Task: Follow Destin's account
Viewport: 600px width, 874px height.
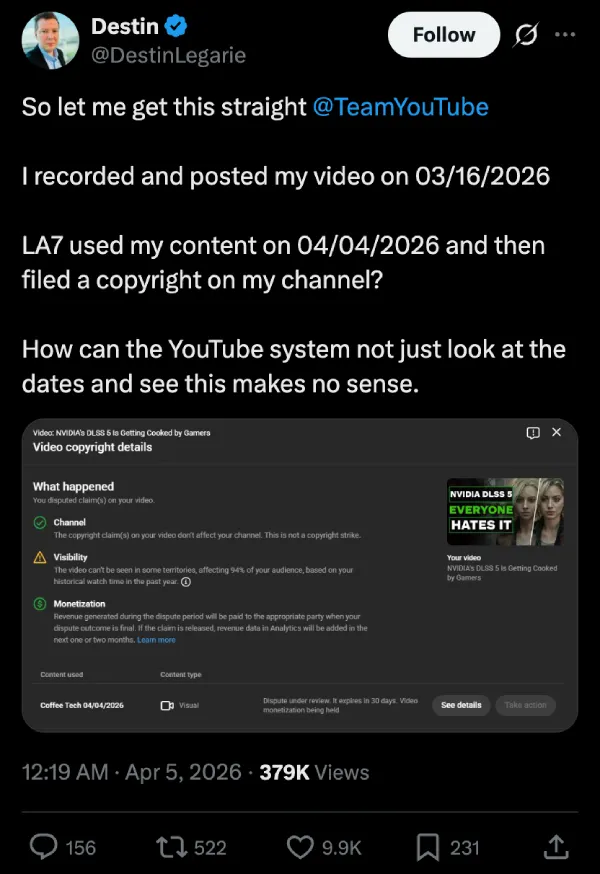Action: tap(443, 35)
